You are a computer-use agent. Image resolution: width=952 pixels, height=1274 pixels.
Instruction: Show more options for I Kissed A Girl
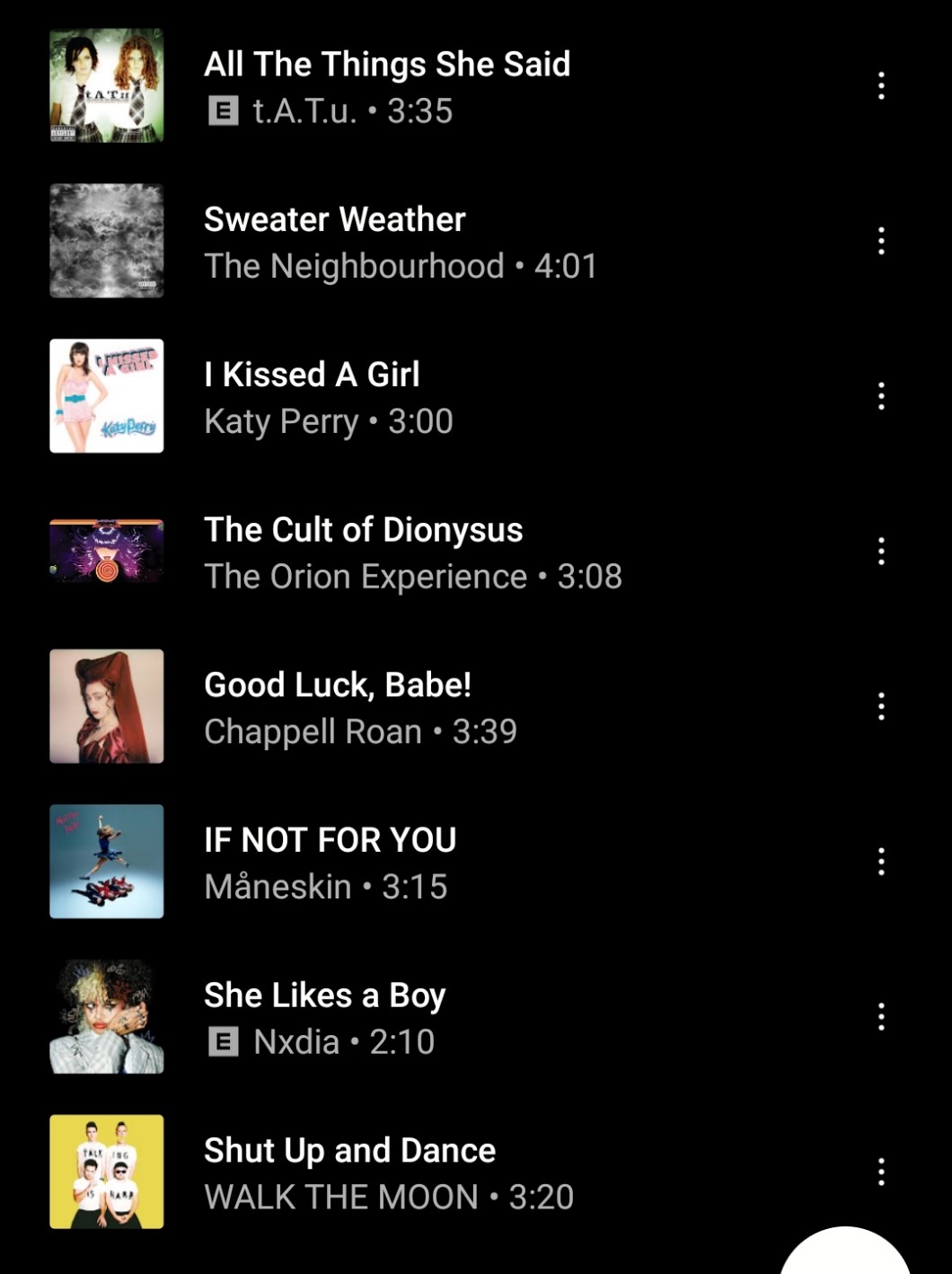881,396
